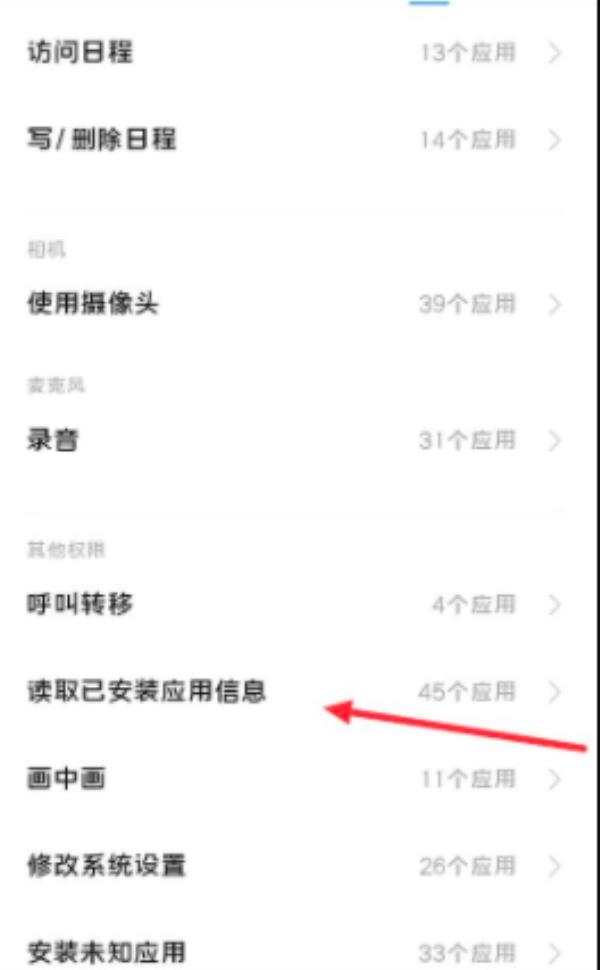
Task: Open 录音 permission apps list
Action: [x=295, y=440]
